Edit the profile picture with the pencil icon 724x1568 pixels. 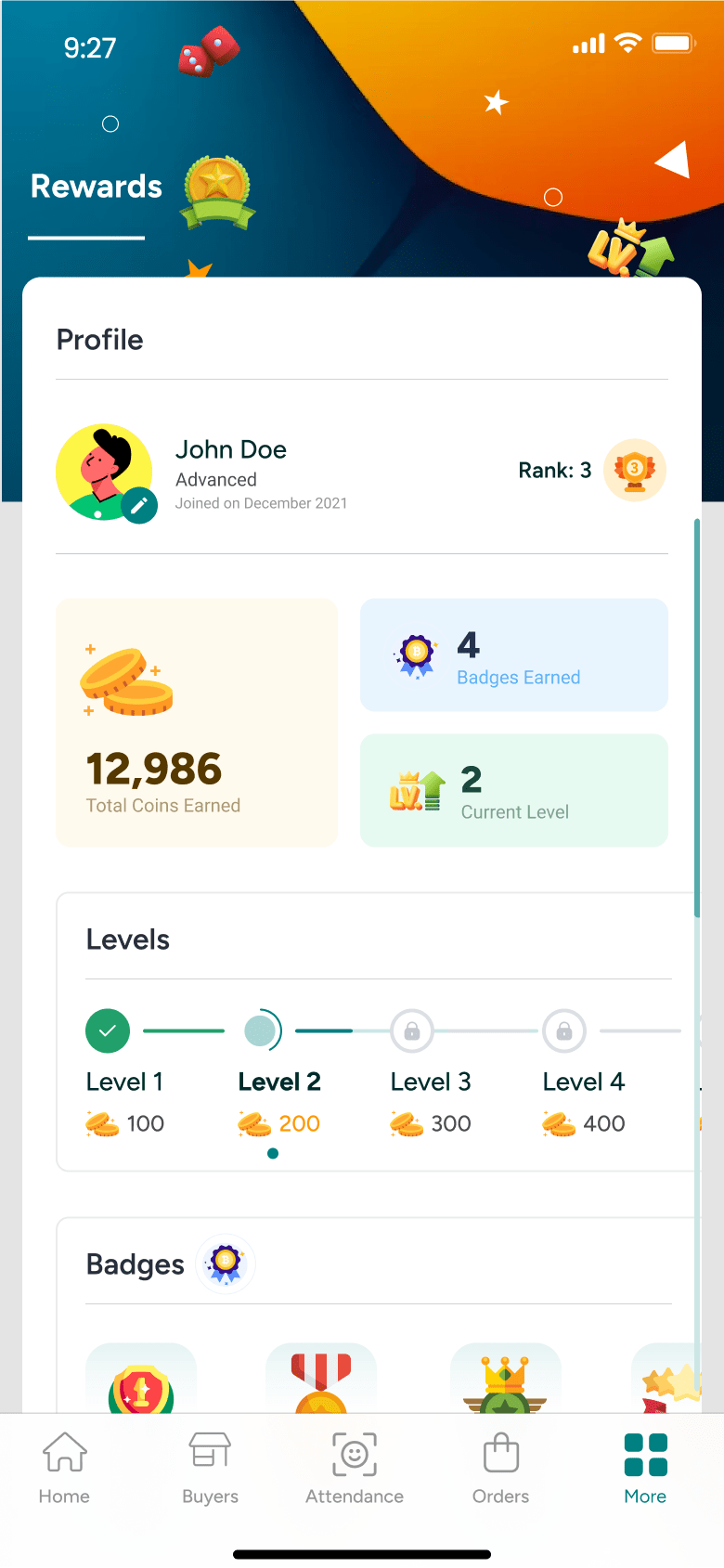coord(138,505)
